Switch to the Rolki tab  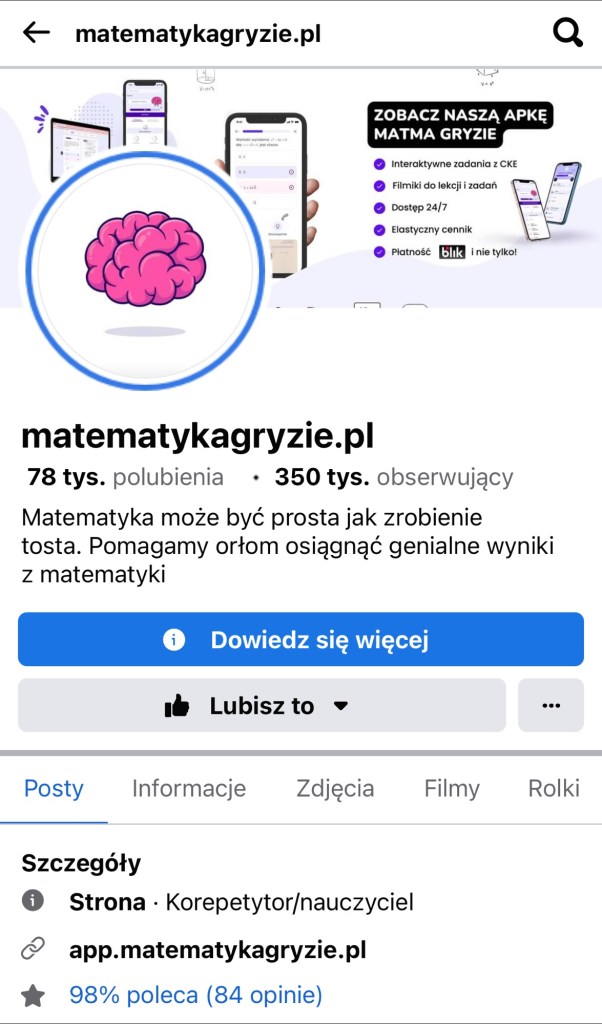553,788
